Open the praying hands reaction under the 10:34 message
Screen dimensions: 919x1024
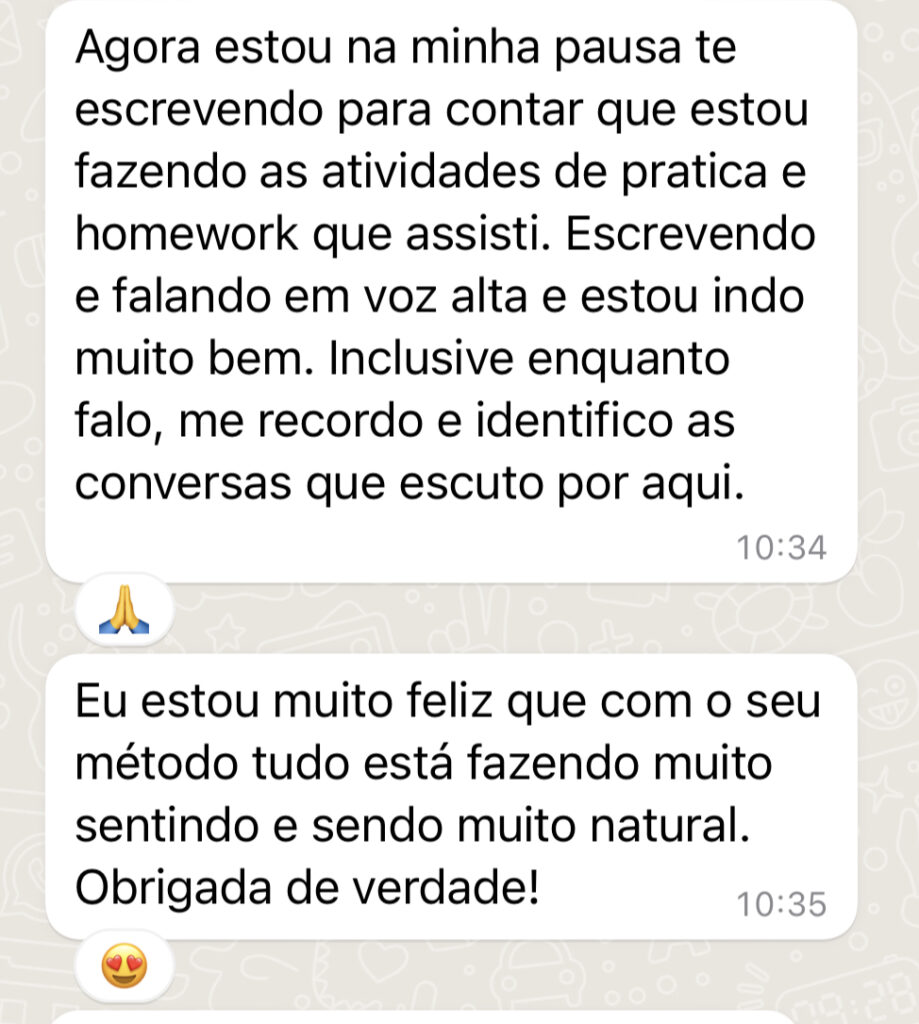pyautogui.click(x=124, y=611)
